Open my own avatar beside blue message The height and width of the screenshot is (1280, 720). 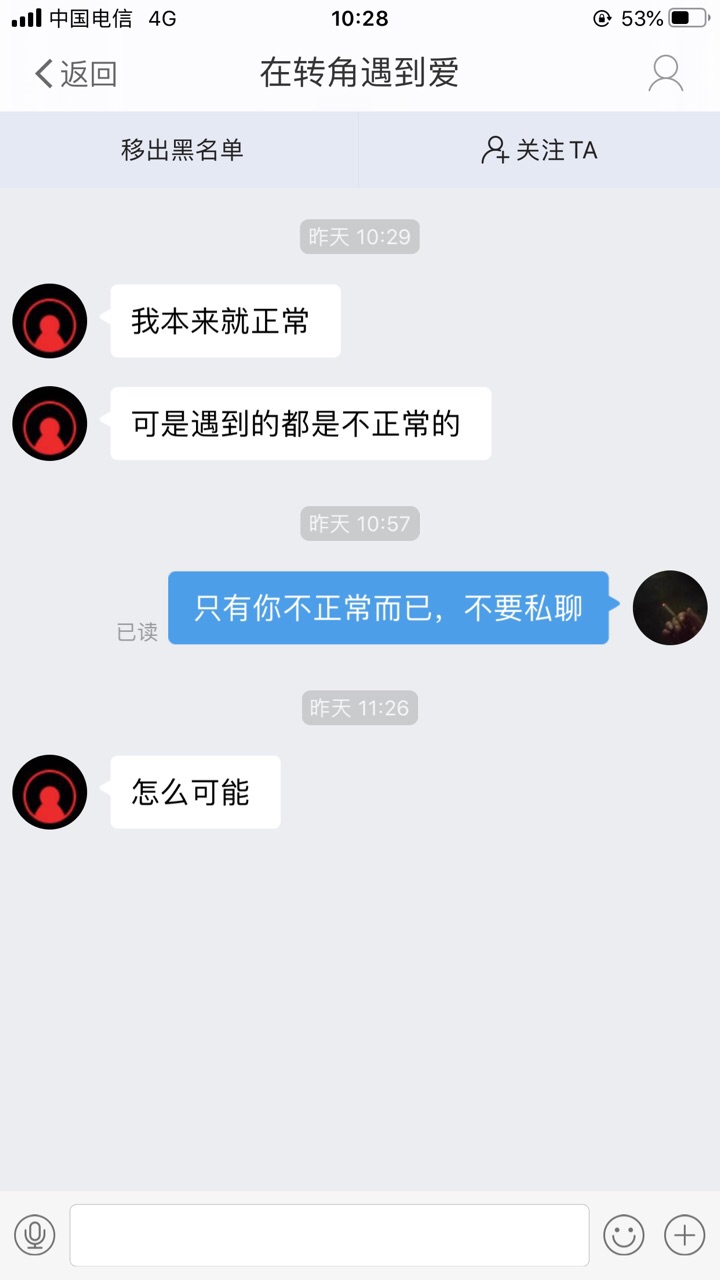pos(670,607)
